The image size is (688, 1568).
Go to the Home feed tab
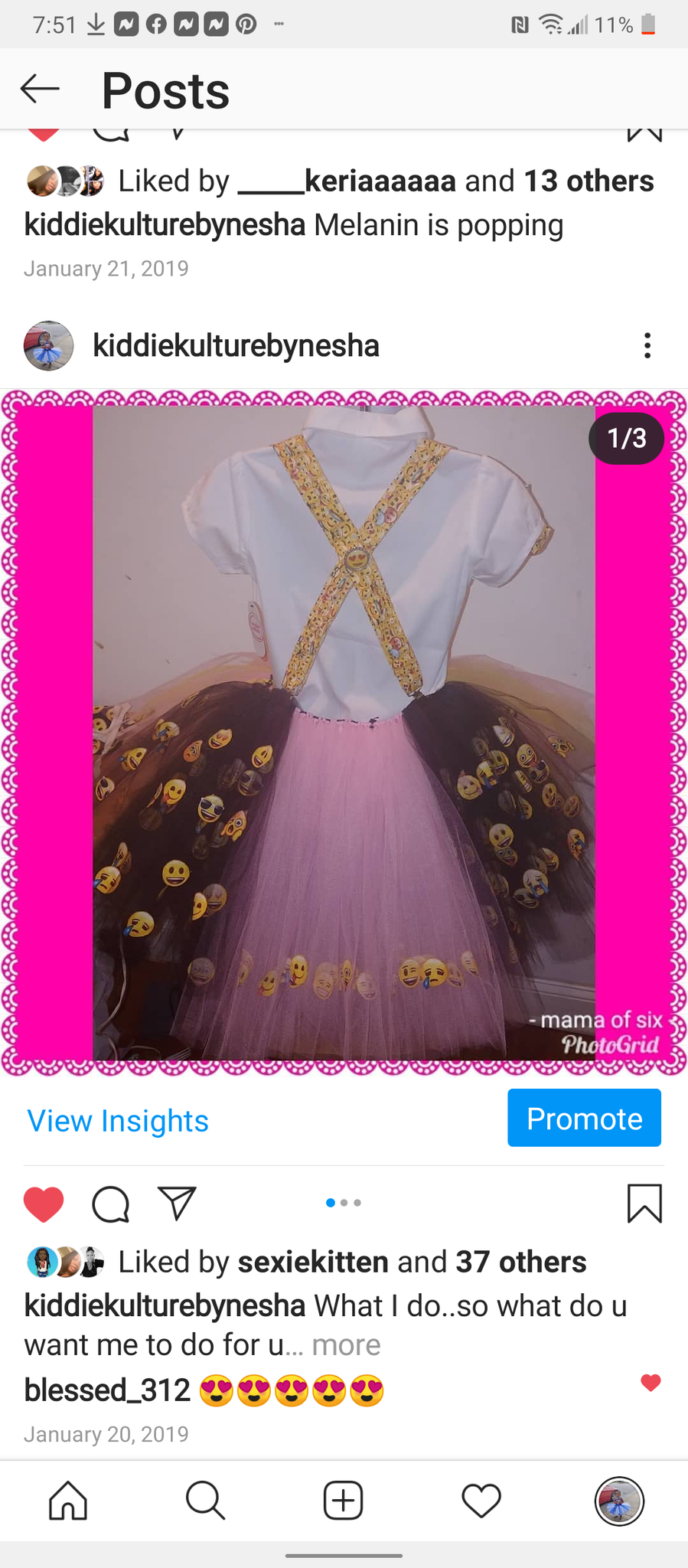pos(68,1500)
